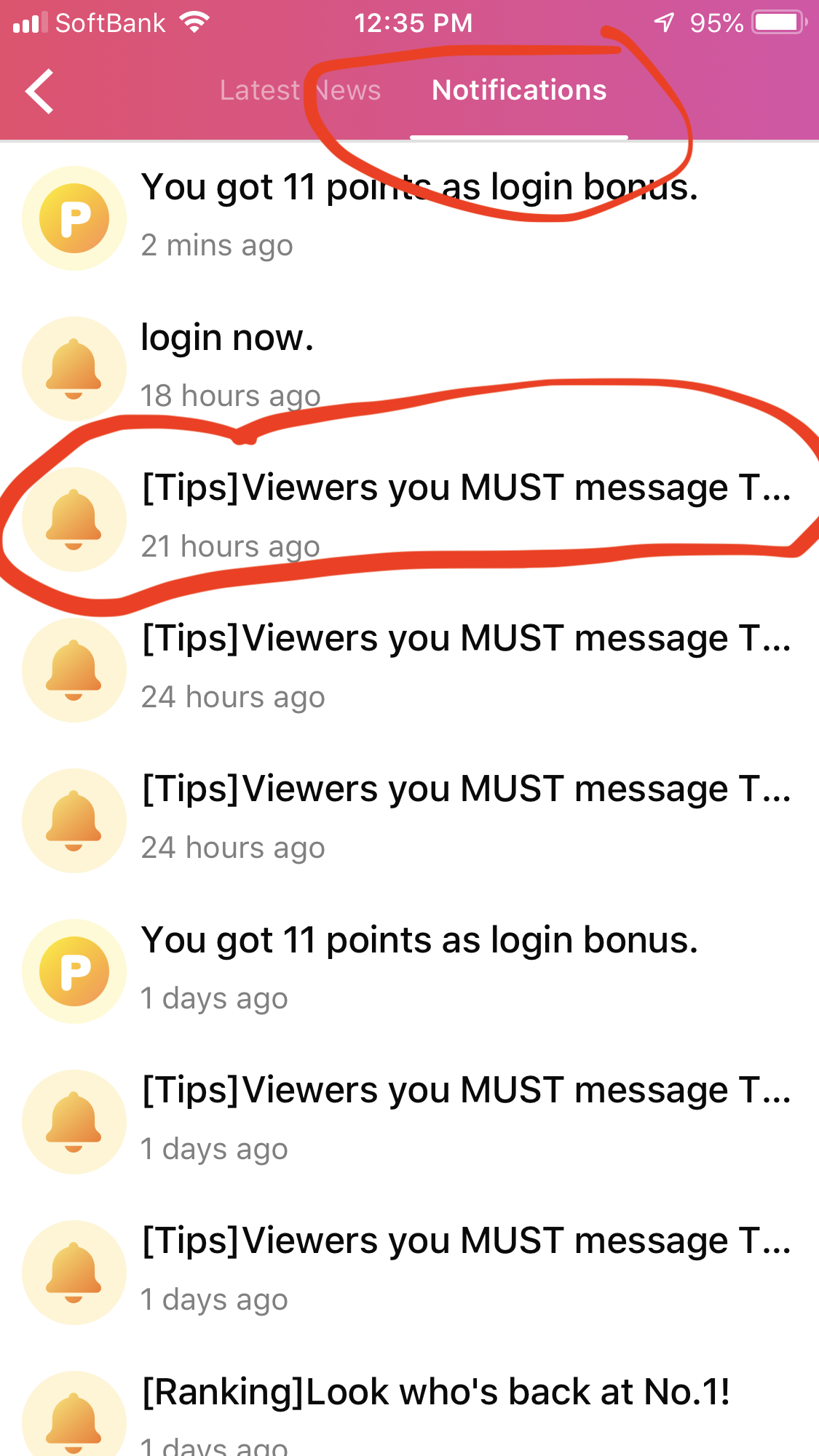Image resolution: width=819 pixels, height=1456 pixels.
Task: Switch to the Latest News tab
Action: coord(300,91)
